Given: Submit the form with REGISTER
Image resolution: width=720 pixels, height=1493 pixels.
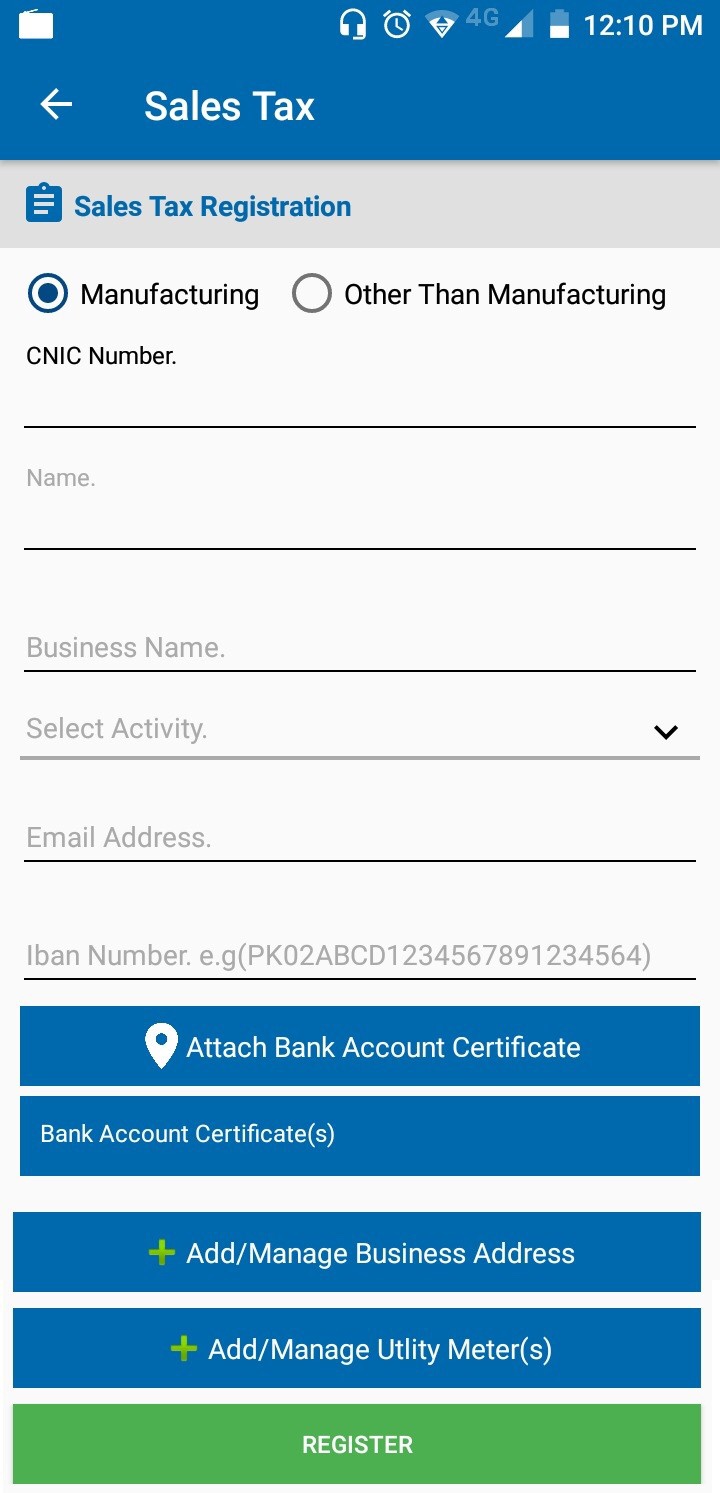Looking at the screenshot, I should point(357,1444).
